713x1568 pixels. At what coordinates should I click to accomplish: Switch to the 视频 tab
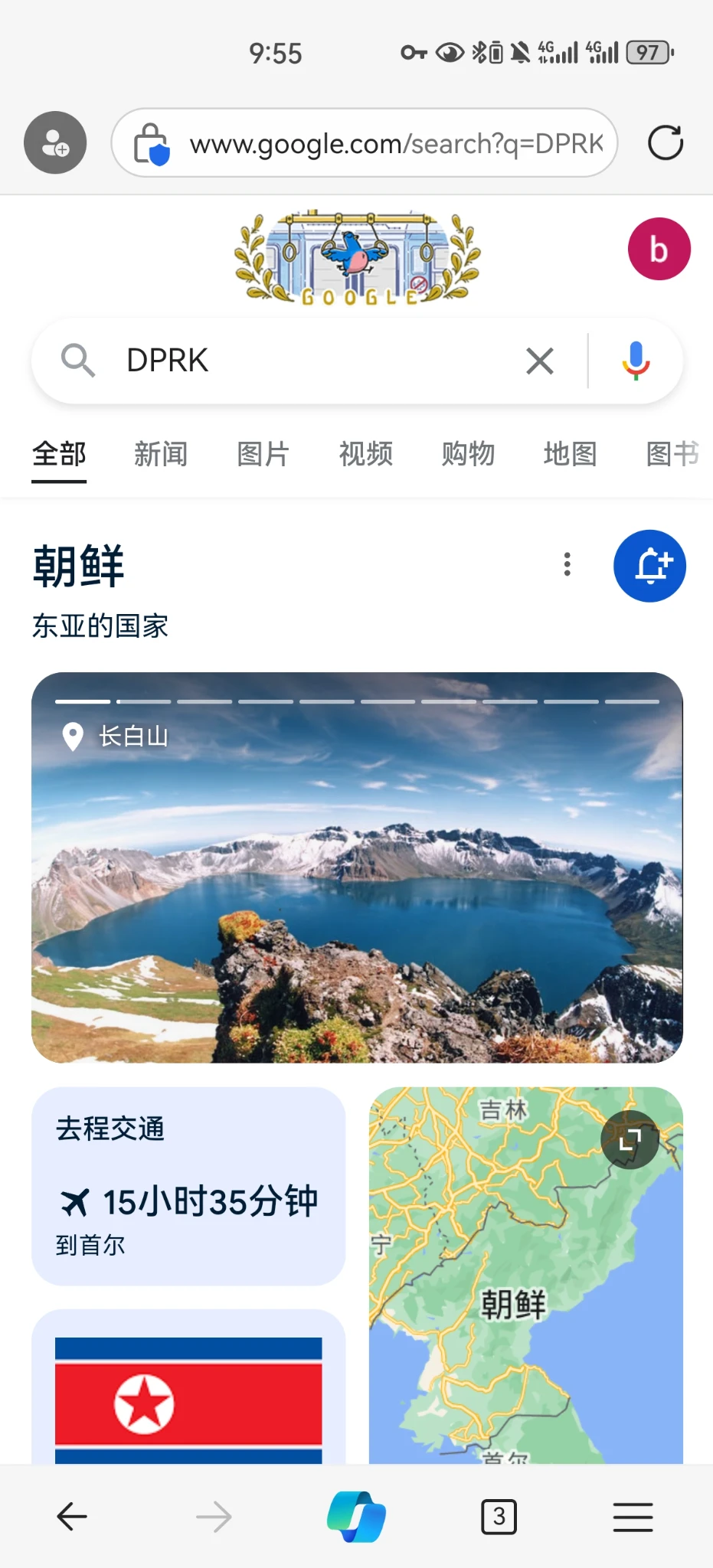tap(365, 454)
